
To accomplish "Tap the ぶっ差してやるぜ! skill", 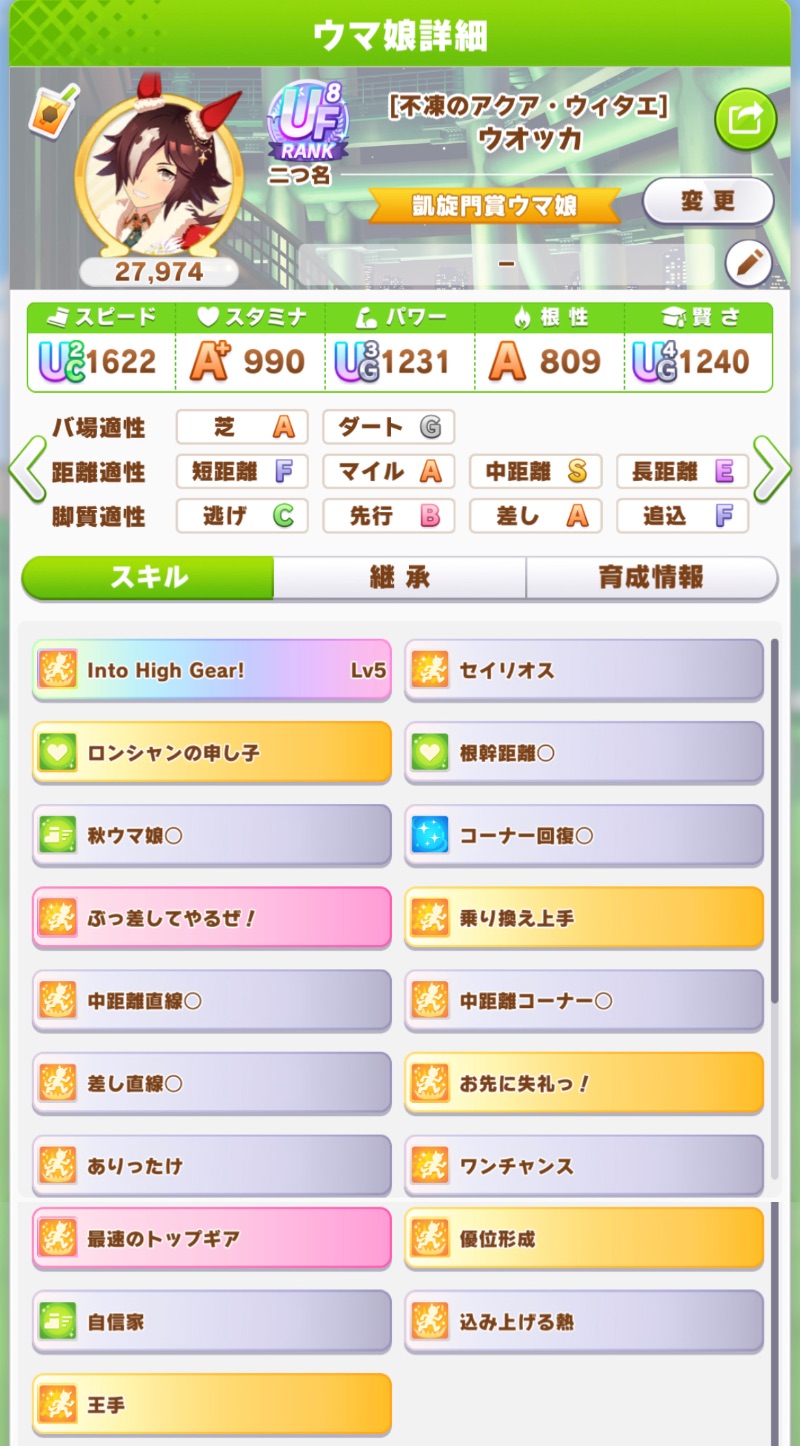I will pyautogui.click(x=212, y=917).
